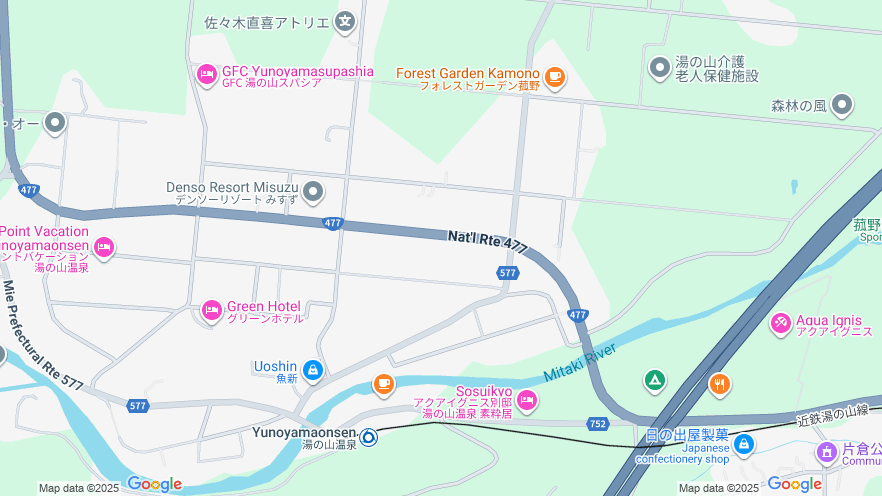Open the Point Vacation Yunoyamaonsen hotel pin
882x496 pixels.
(104, 246)
